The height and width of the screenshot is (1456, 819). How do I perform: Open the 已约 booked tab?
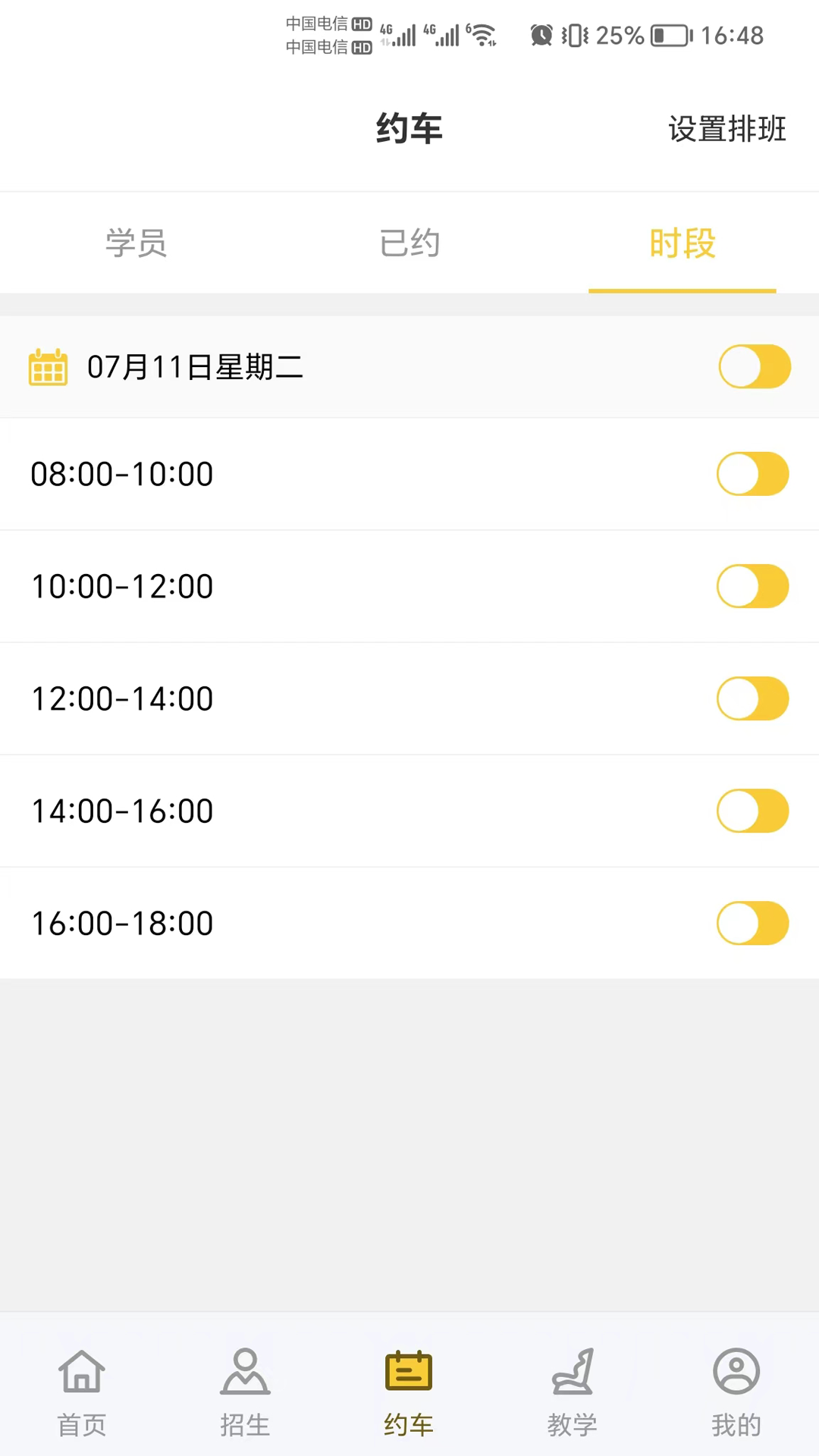409,243
